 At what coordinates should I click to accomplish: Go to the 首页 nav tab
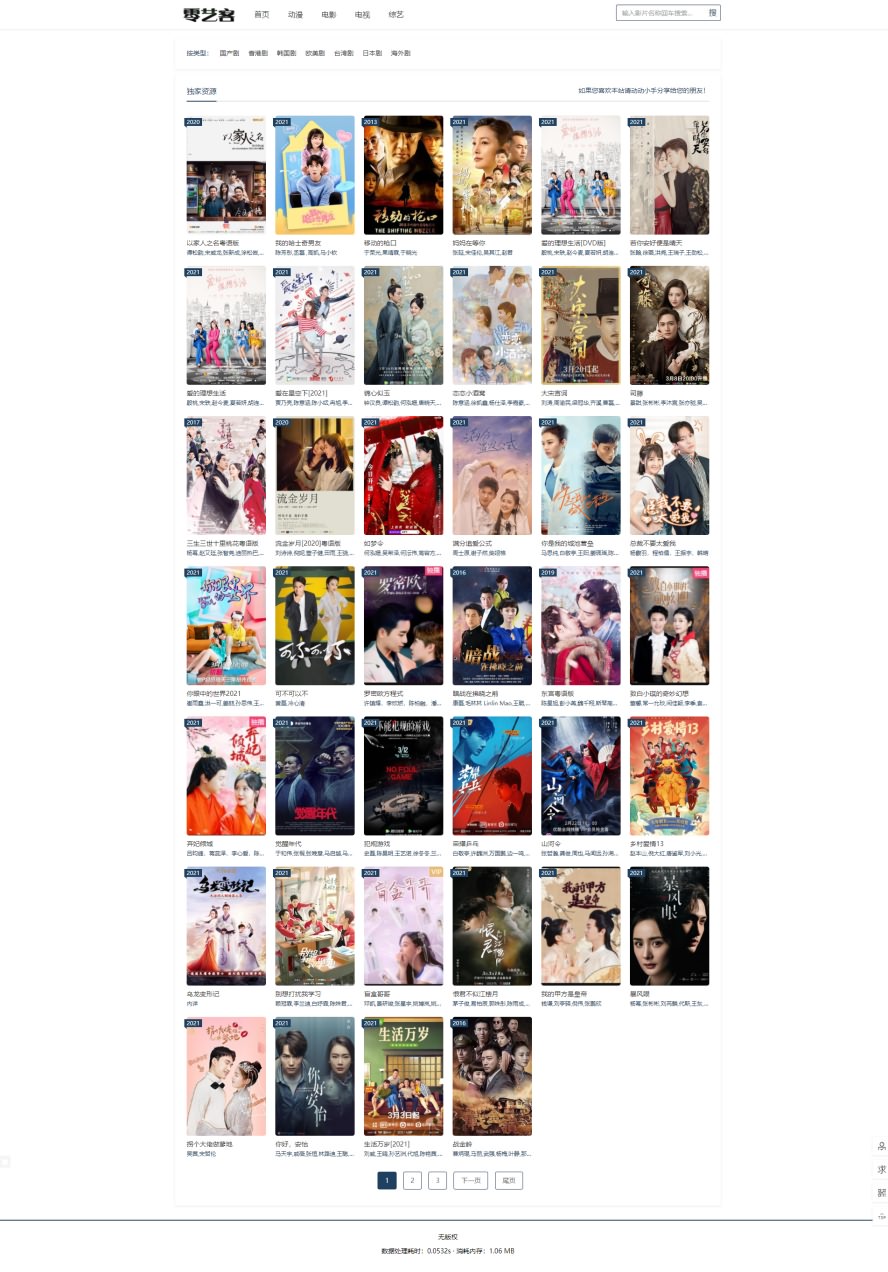261,15
